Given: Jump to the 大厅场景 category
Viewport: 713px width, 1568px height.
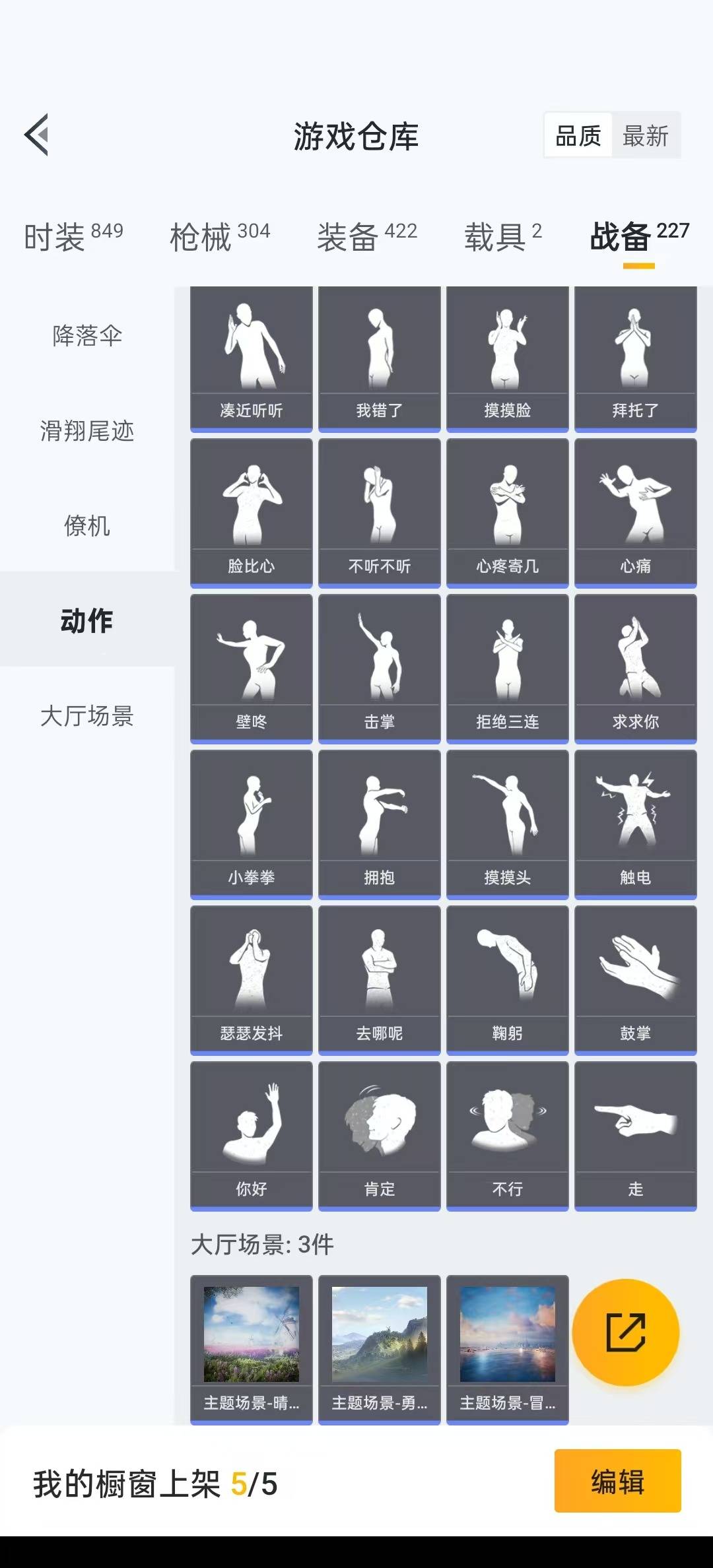Looking at the screenshot, I should [87, 716].
